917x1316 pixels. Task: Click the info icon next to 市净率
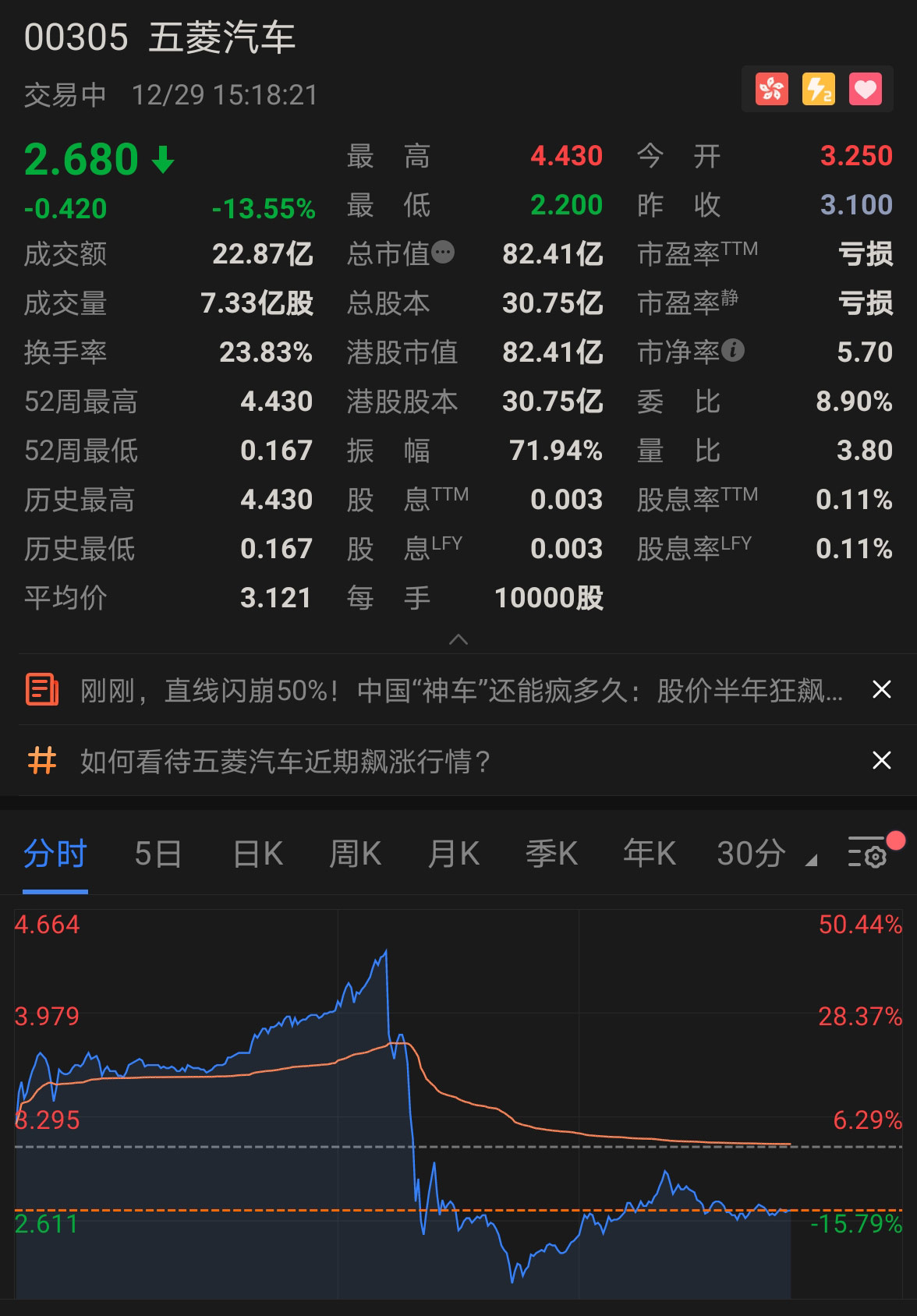[x=731, y=352]
